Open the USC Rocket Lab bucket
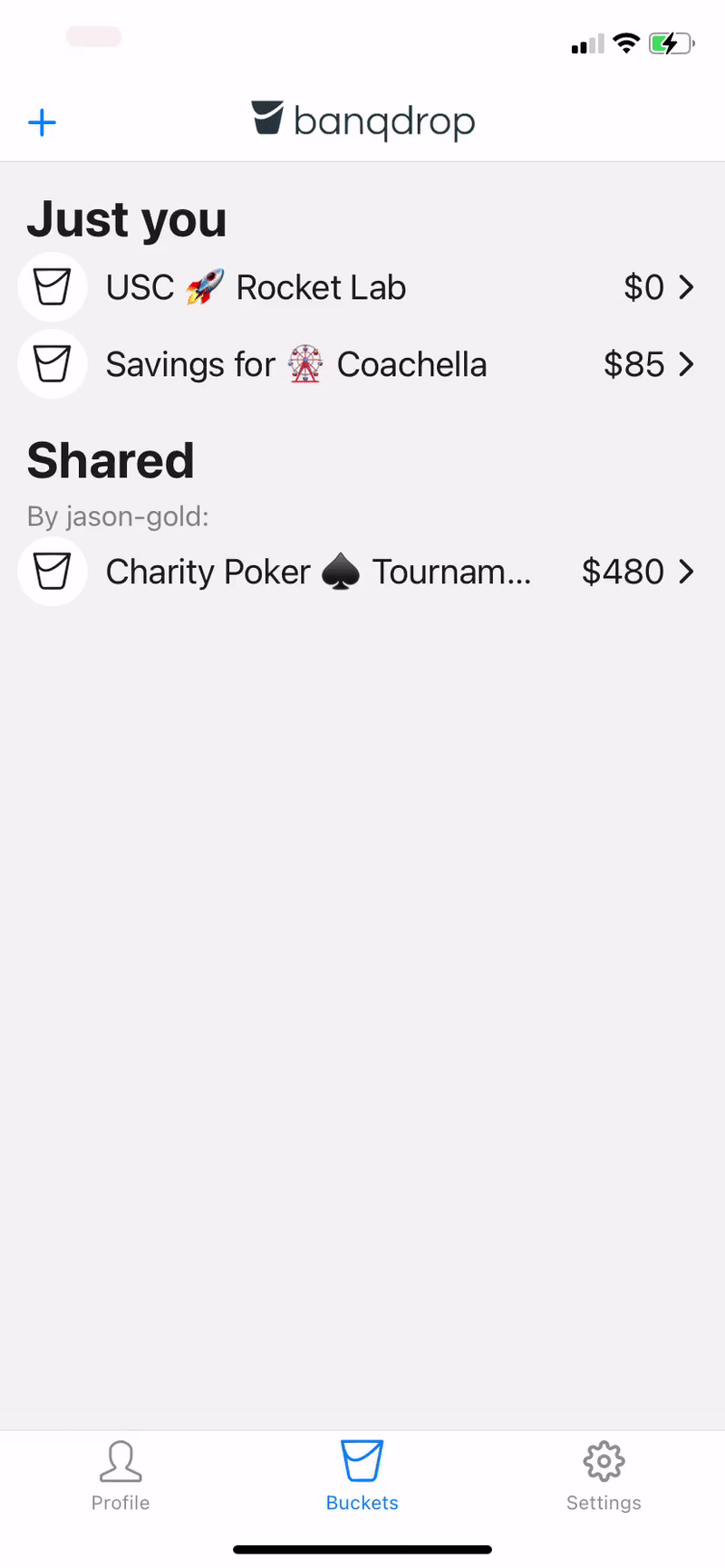The height and width of the screenshot is (1568, 725). tap(362, 287)
